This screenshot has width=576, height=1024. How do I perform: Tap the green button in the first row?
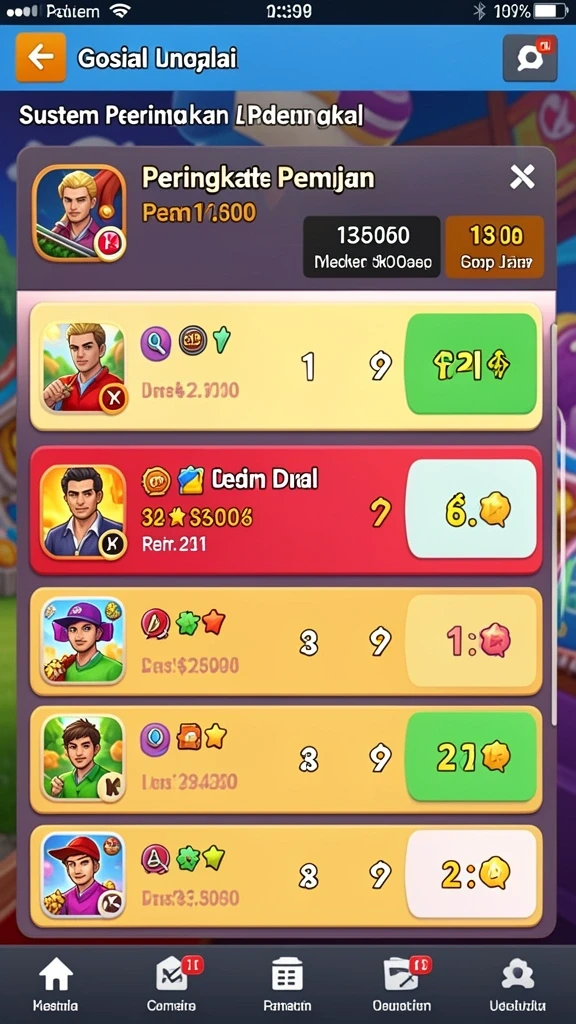[x=471, y=364]
